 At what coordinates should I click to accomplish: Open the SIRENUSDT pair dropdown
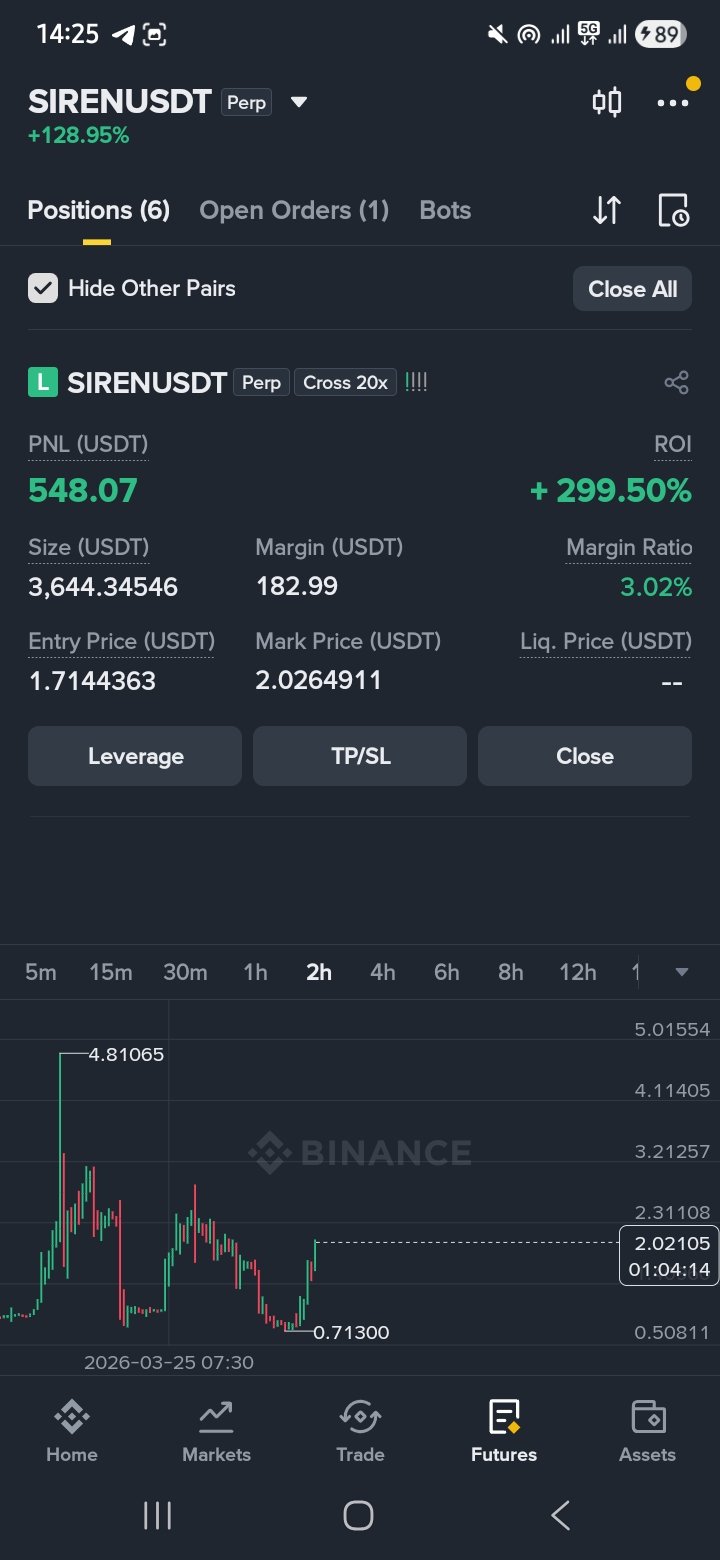[298, 102]
